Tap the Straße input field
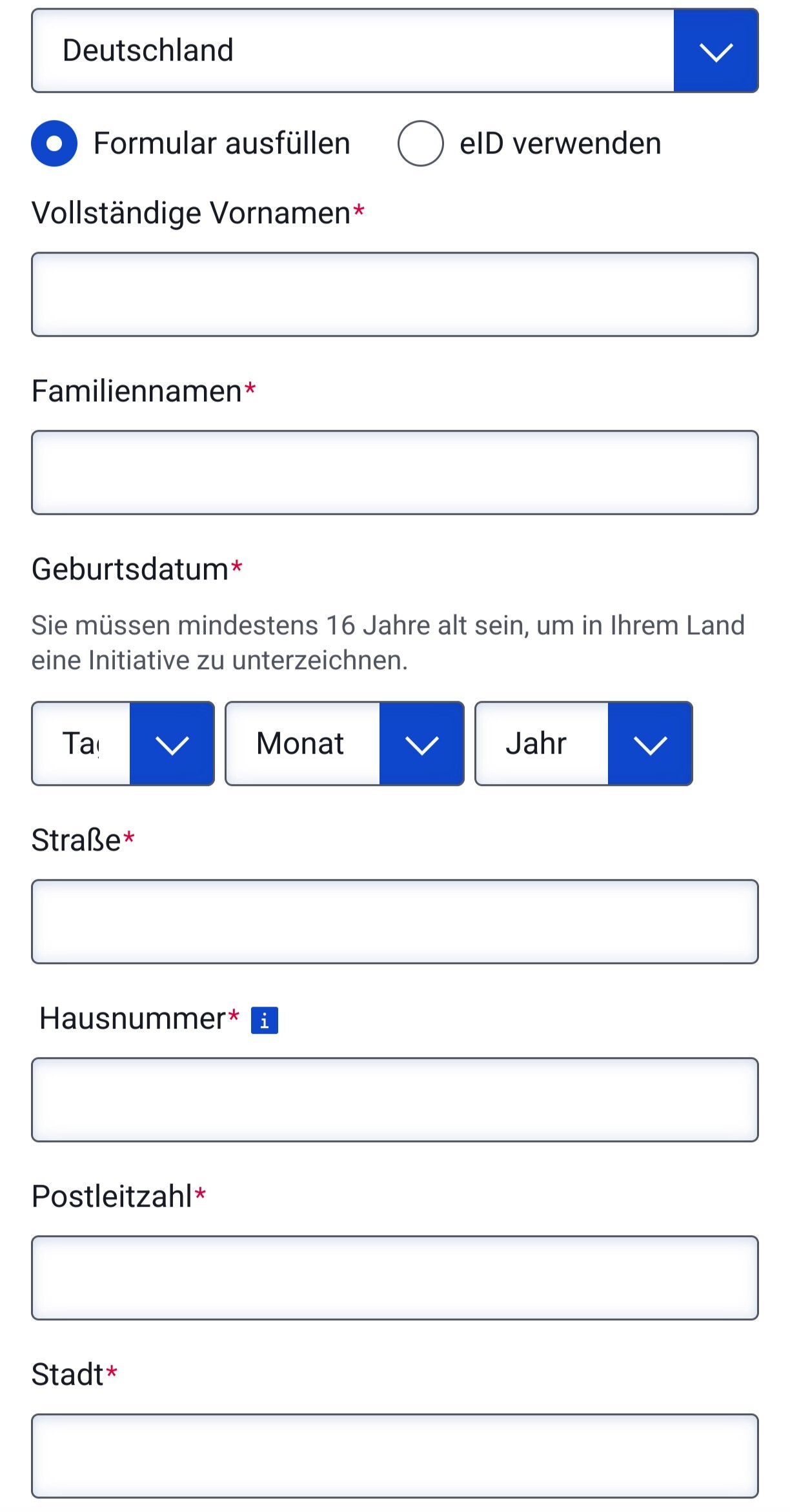Screen dimensions: 790x1512 pyautogui.click(x=395, y=922)
